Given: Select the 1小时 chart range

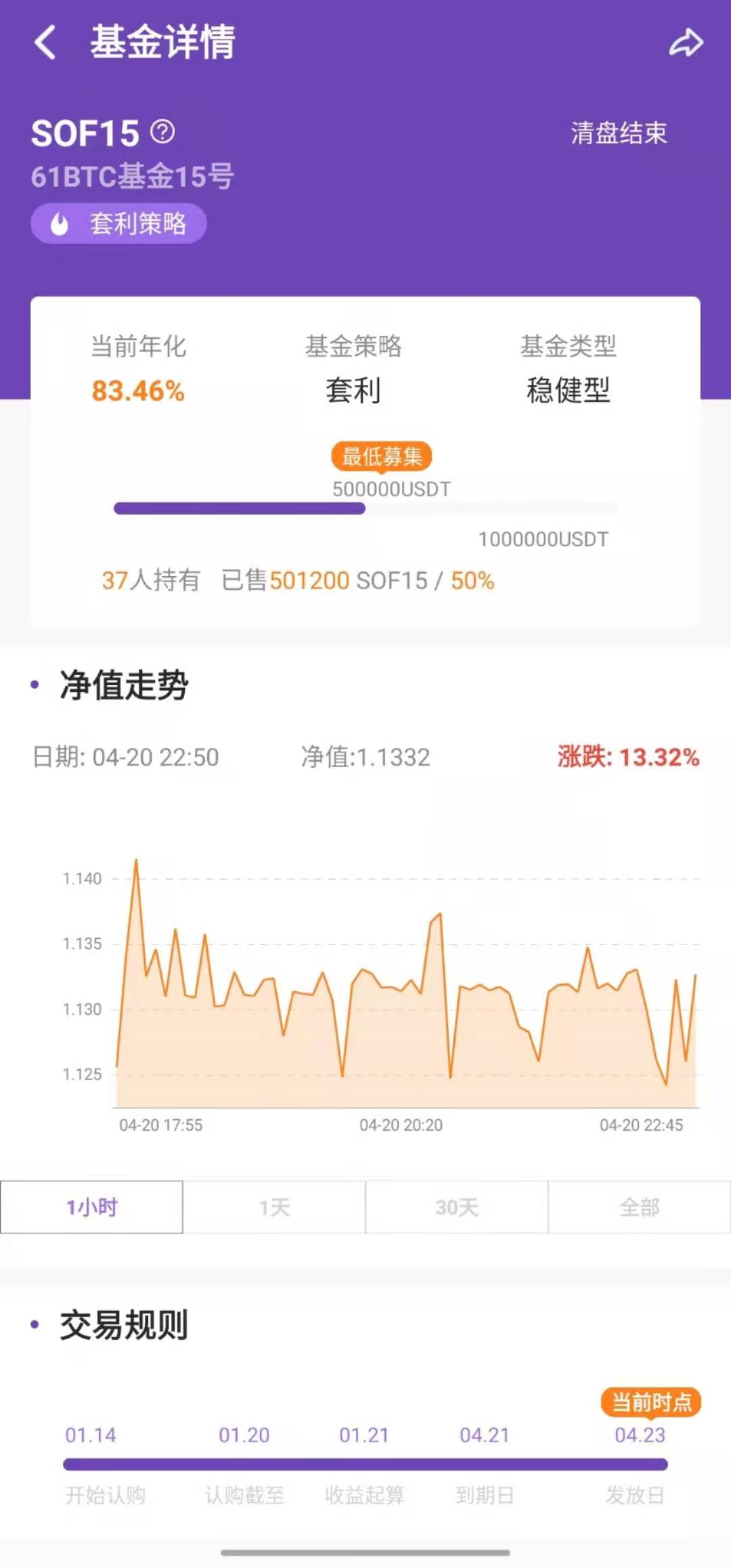Looking at the screenshot, I should (x=91, y=1207).
